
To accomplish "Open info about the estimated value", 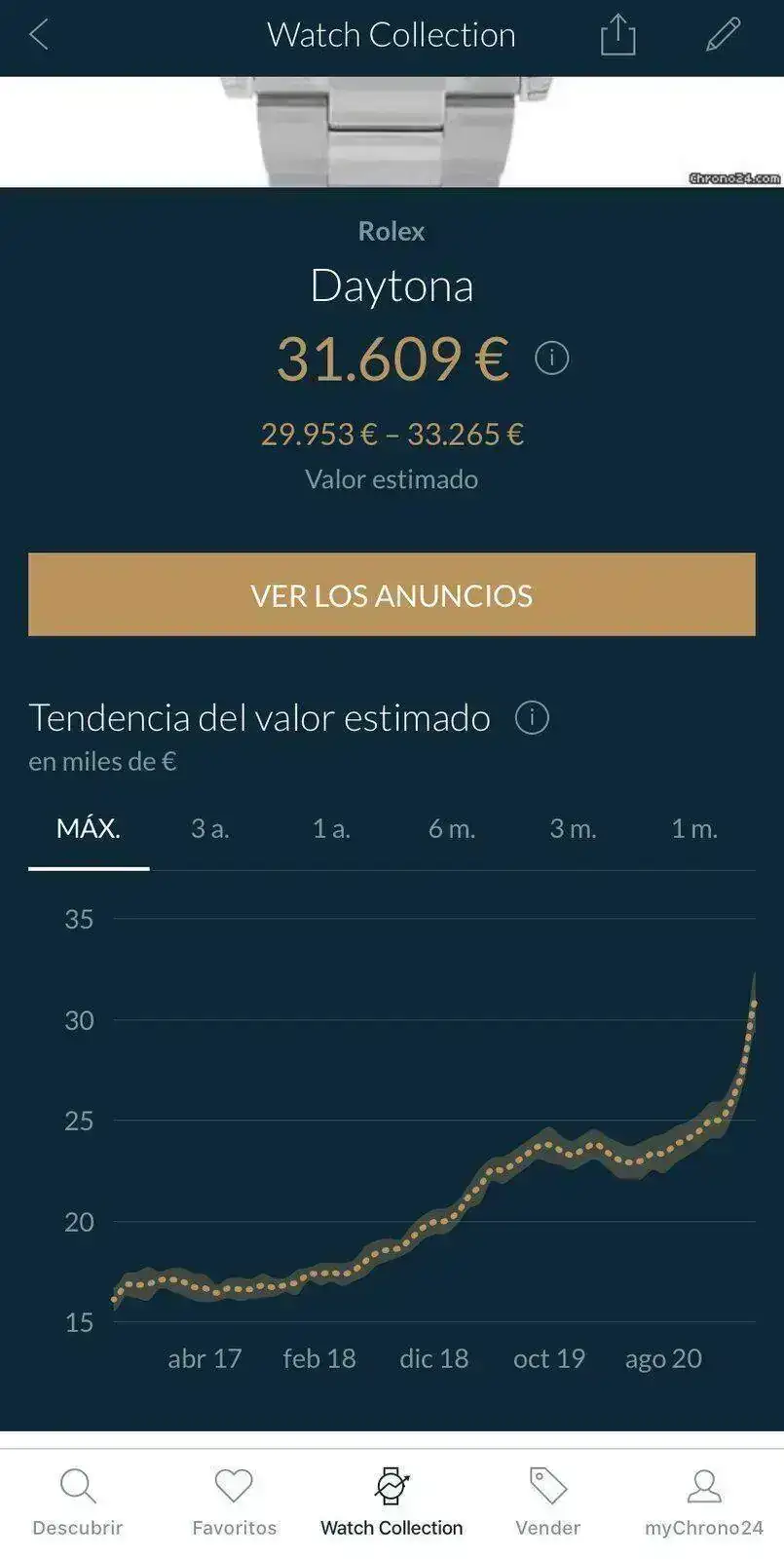I will (551, 358).
